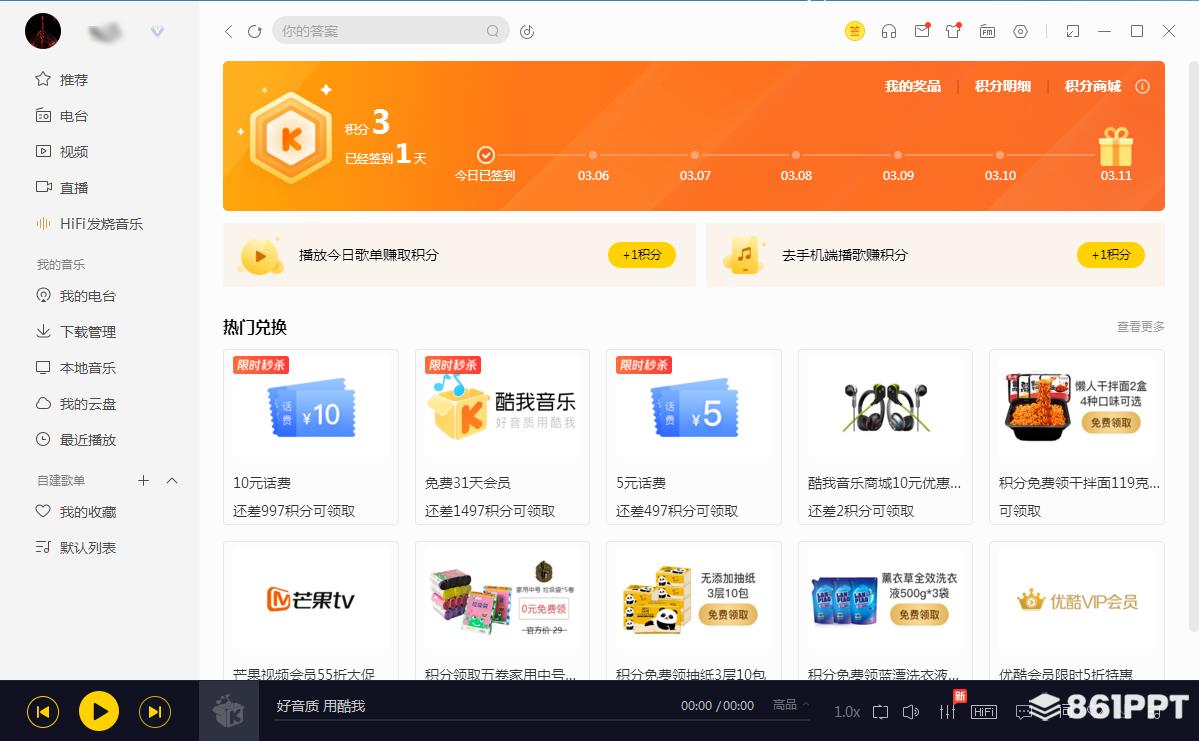Open 我的收藏 playlist

[x=87, y=512]
